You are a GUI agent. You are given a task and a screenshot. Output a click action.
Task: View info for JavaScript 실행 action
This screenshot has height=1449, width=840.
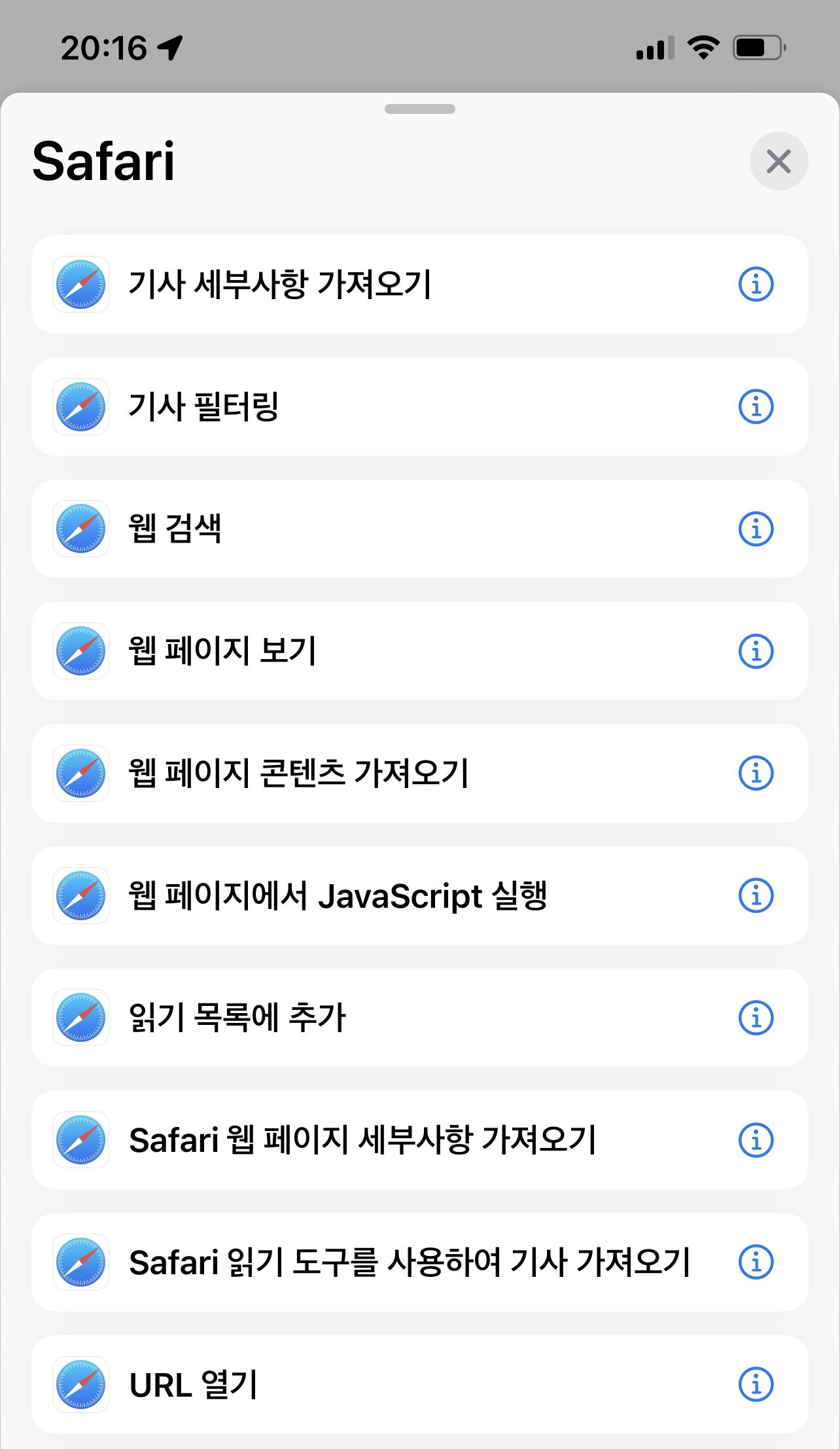point(756,895)
